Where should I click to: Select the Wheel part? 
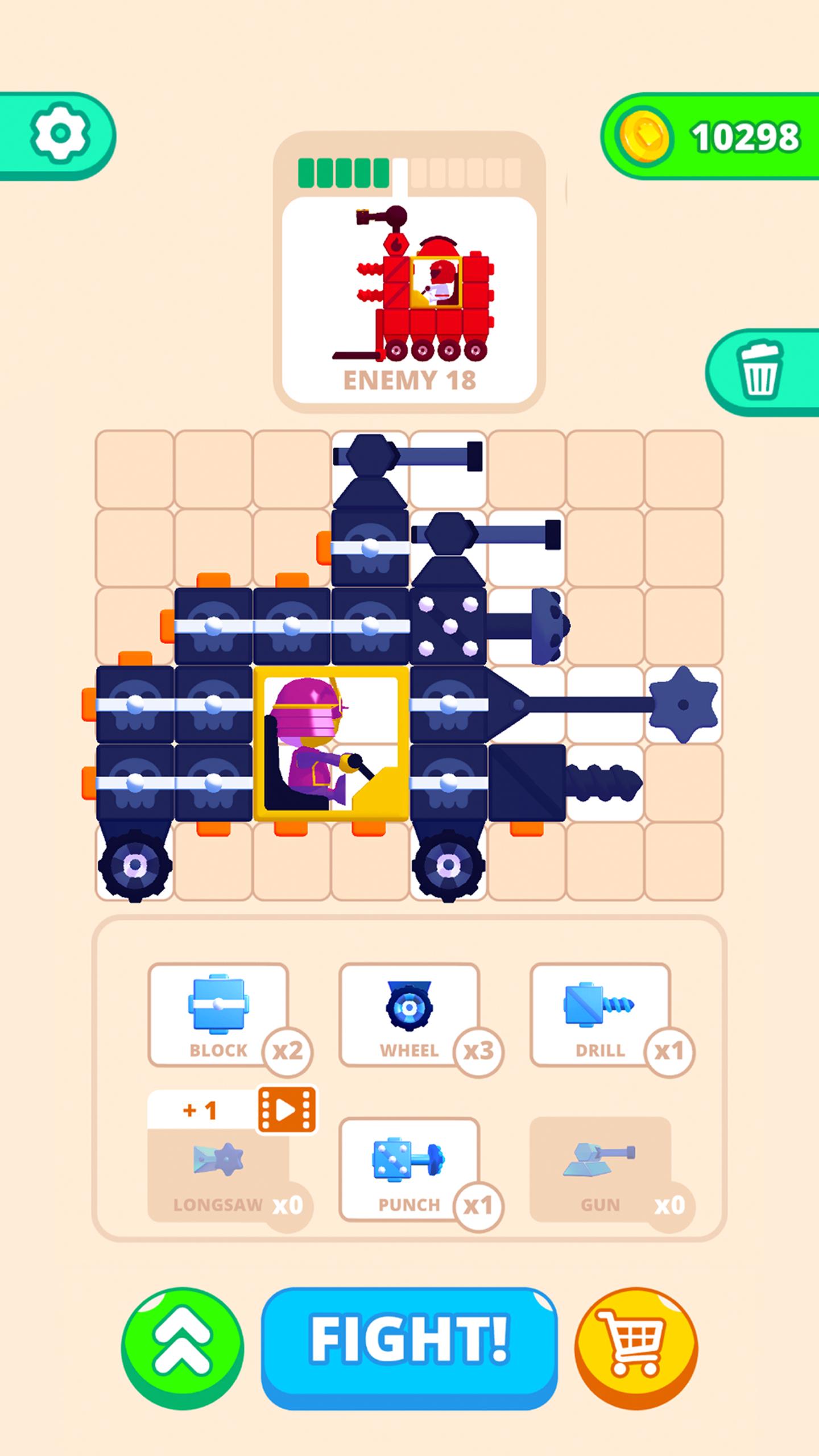click(x=409, y=1015)
